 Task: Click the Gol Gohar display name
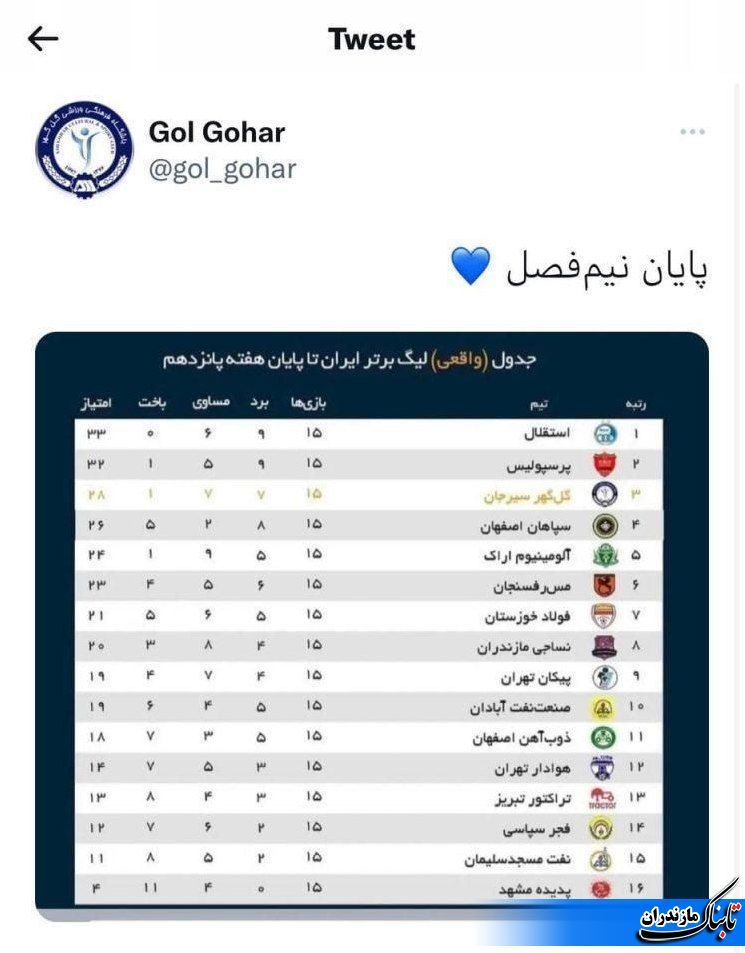(216, 131)
